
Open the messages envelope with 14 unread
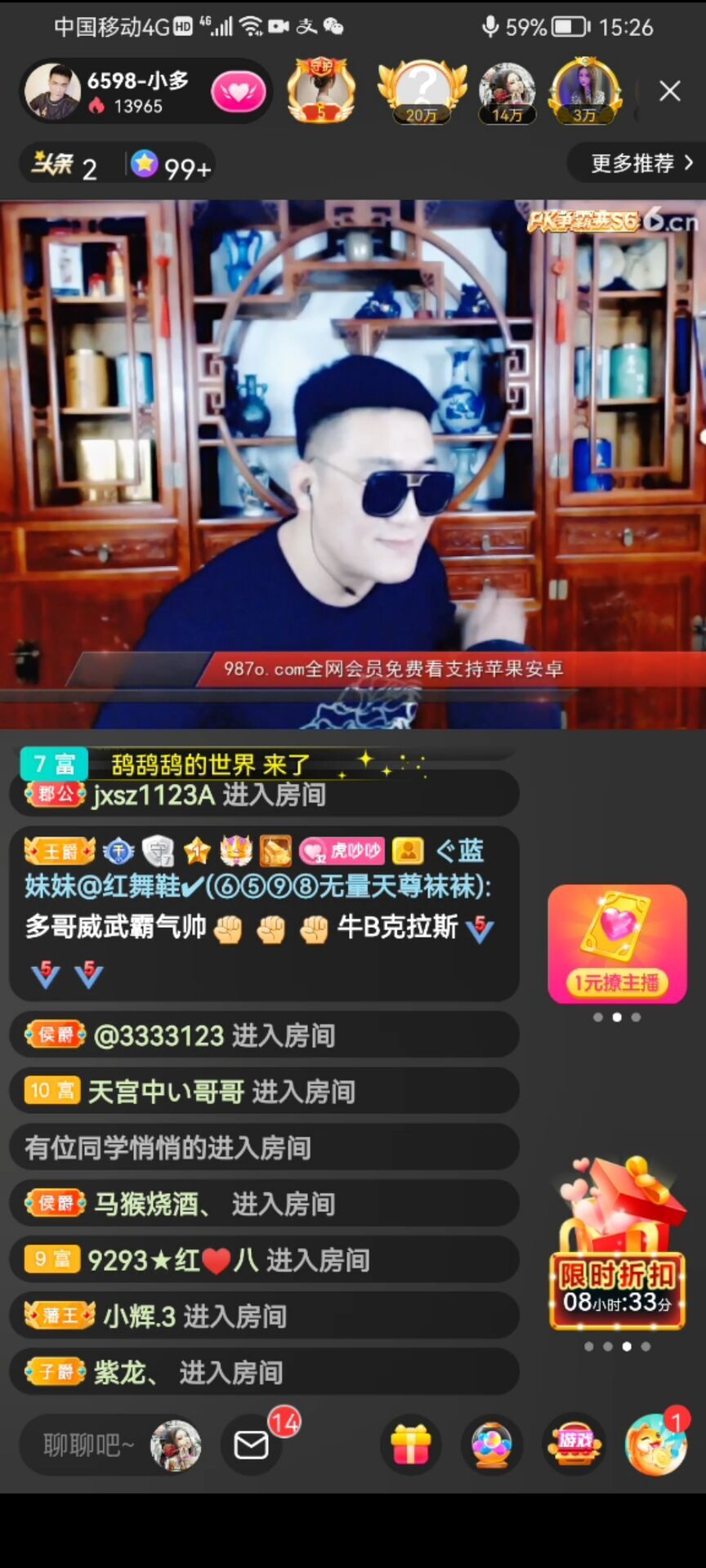(252, 1445)
